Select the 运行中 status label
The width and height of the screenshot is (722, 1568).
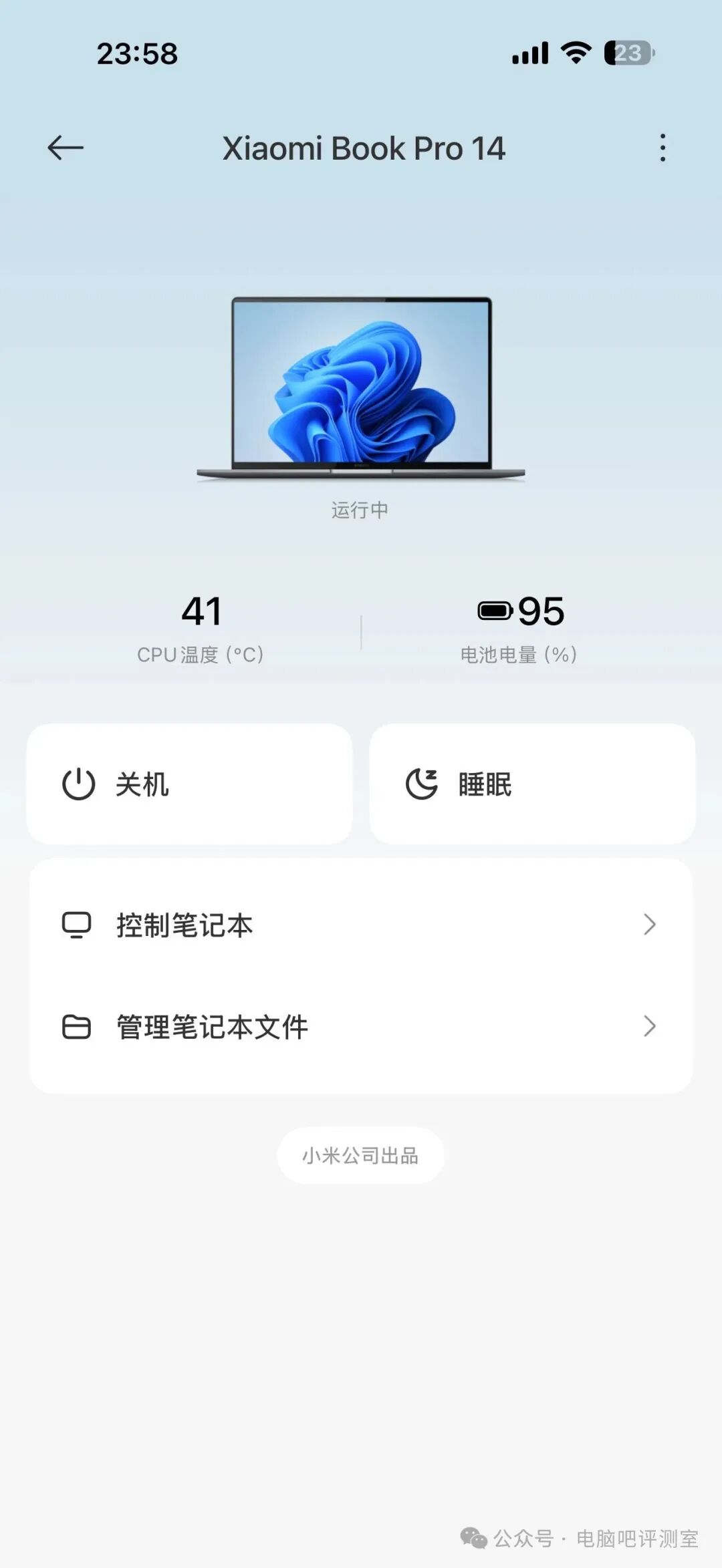(361, 510)
